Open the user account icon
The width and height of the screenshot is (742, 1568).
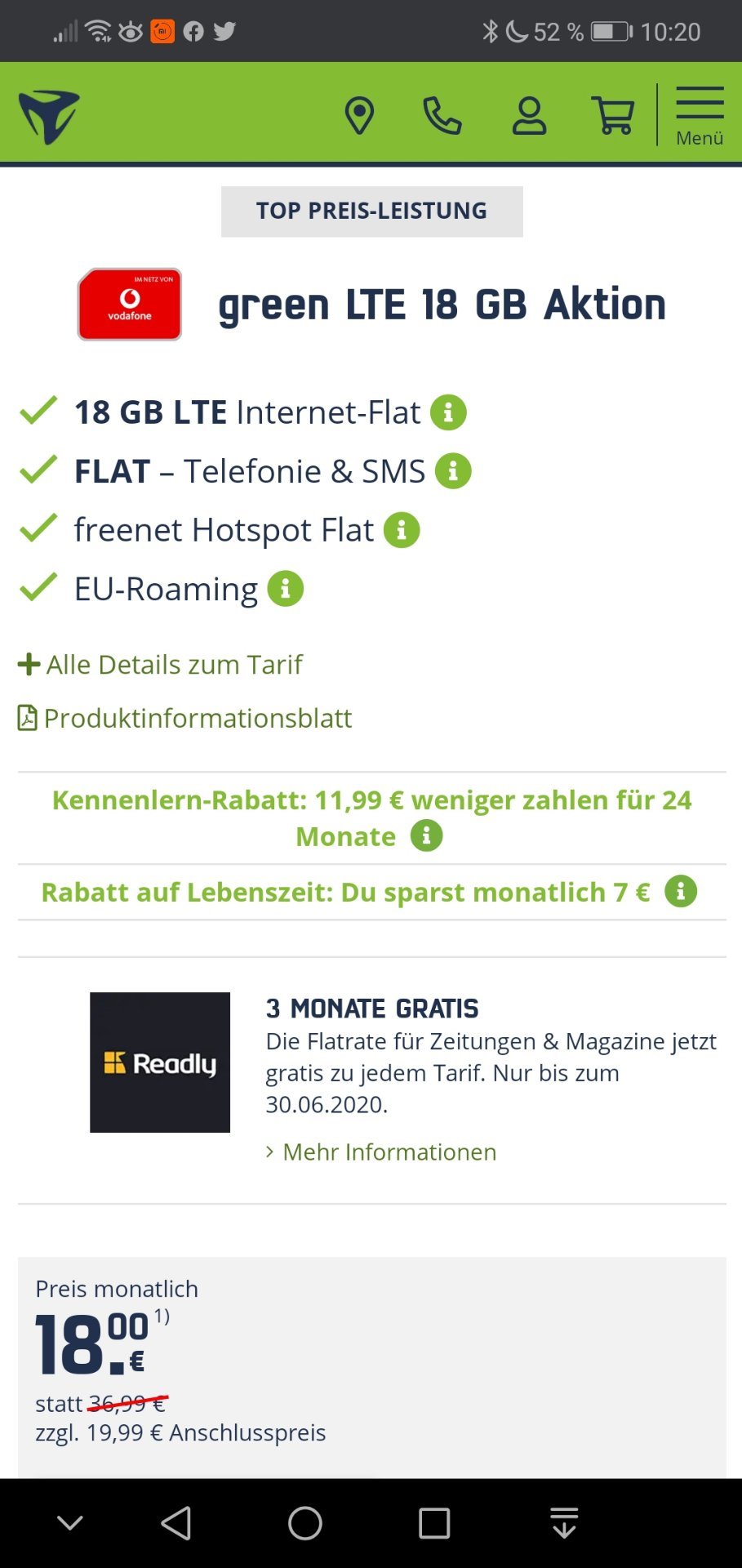point(529,115)
